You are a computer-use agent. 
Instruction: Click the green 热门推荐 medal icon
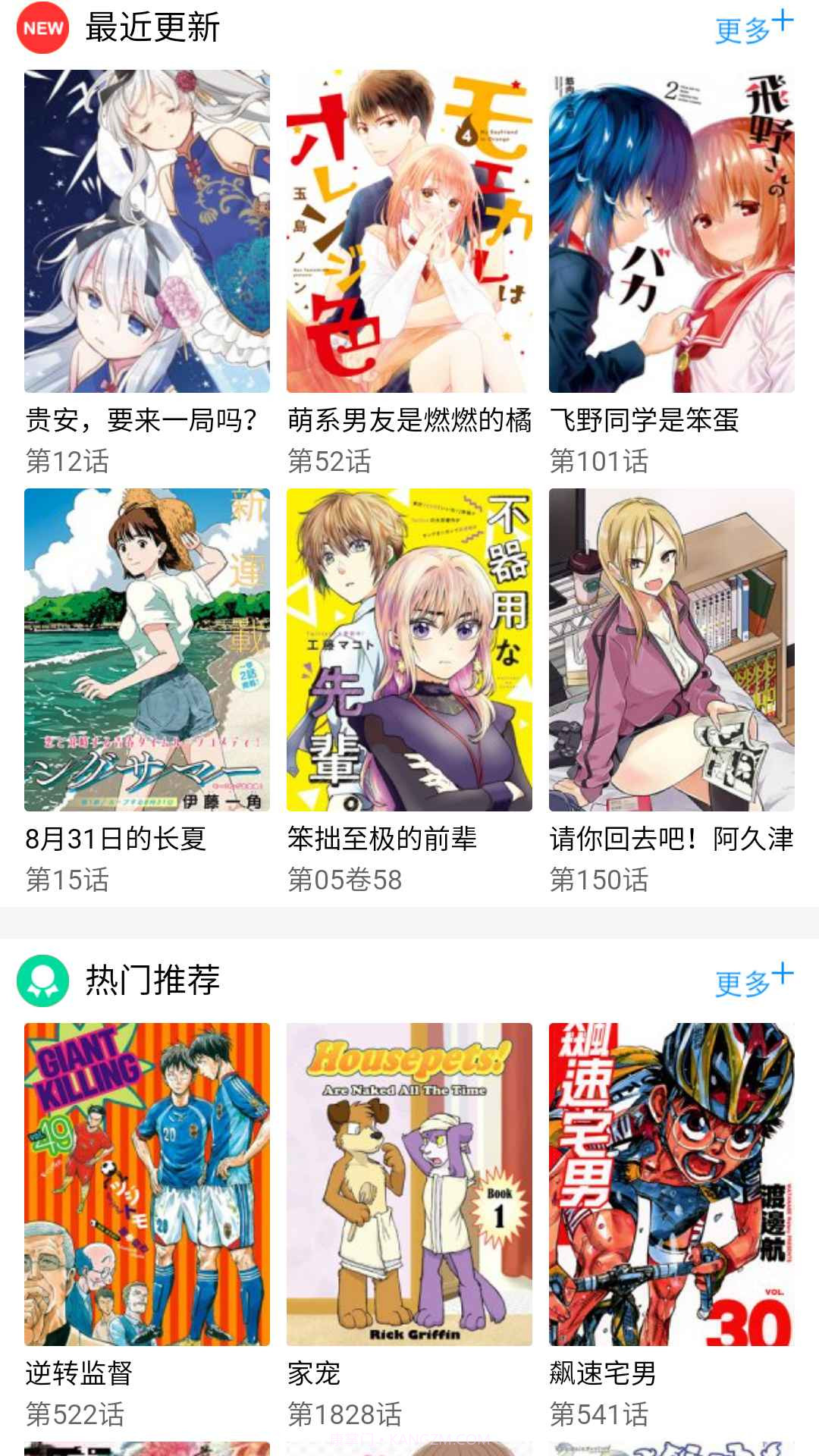(x=43, y=981)
